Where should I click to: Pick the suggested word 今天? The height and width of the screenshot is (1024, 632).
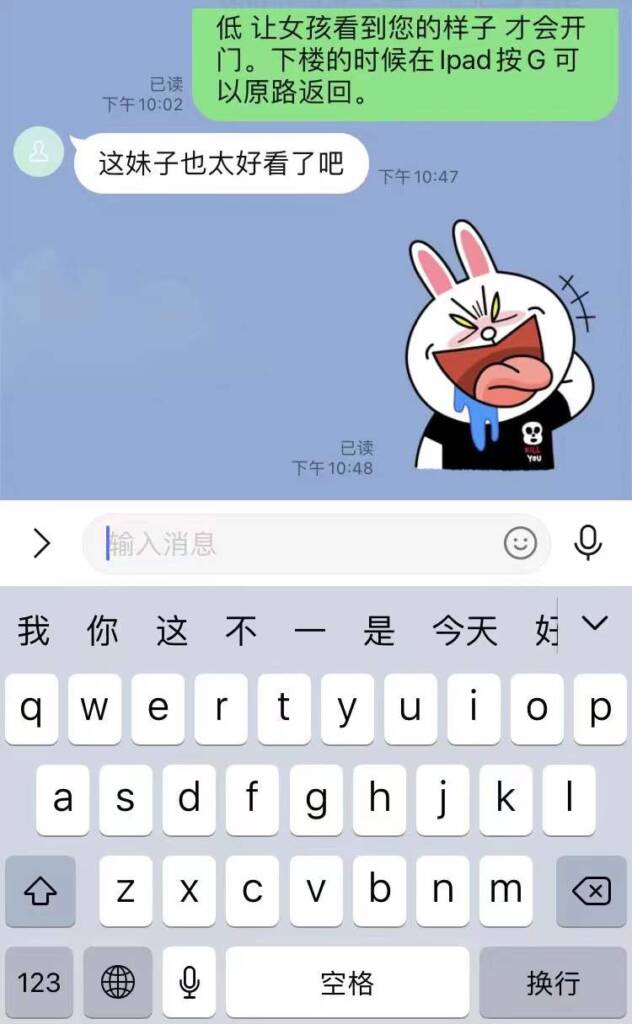point(465,631)
